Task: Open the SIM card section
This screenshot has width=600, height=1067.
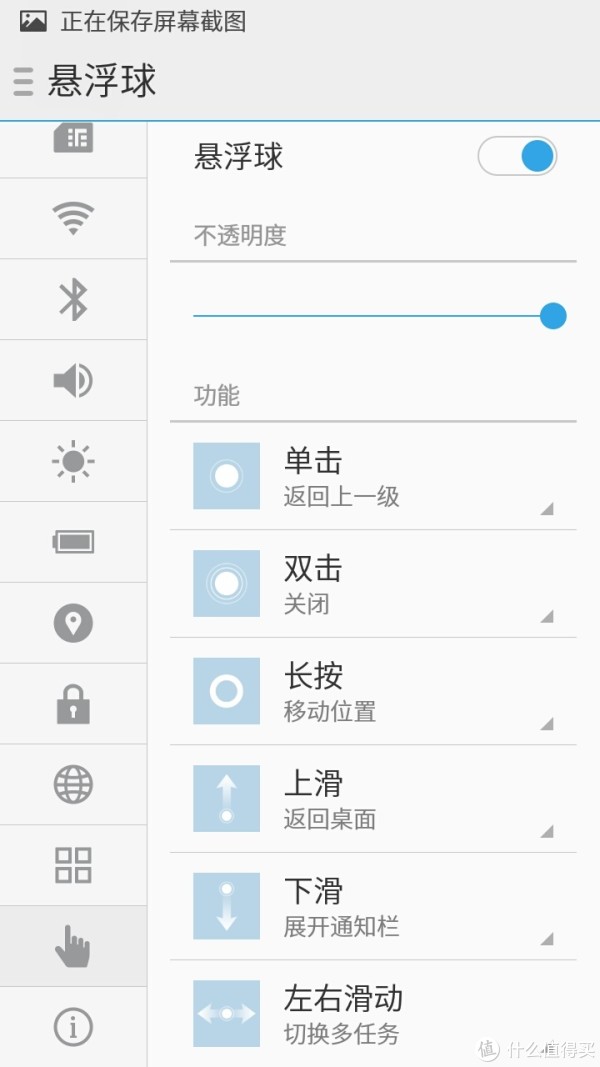Action: coord(73,150)
